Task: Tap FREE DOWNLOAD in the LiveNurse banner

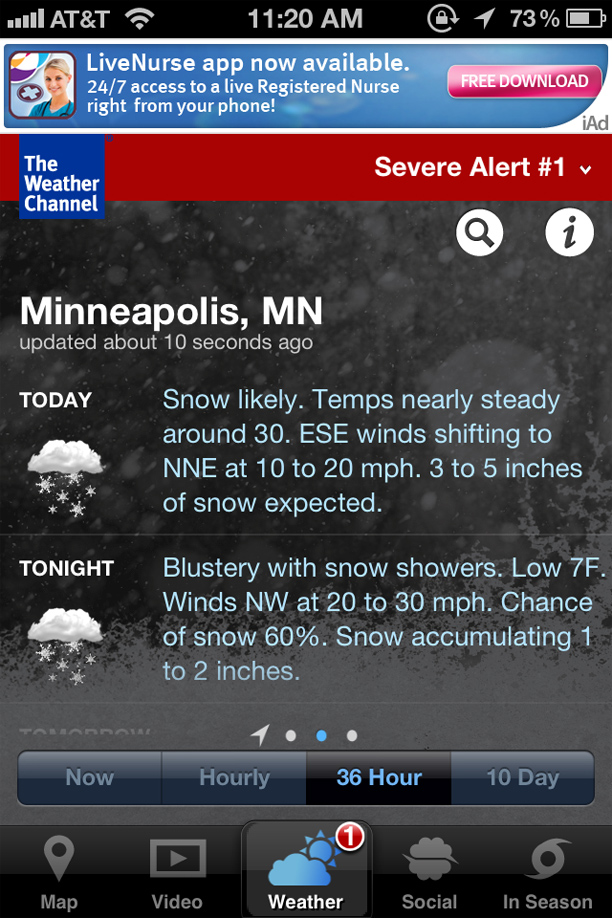Action: coord(524,82)
